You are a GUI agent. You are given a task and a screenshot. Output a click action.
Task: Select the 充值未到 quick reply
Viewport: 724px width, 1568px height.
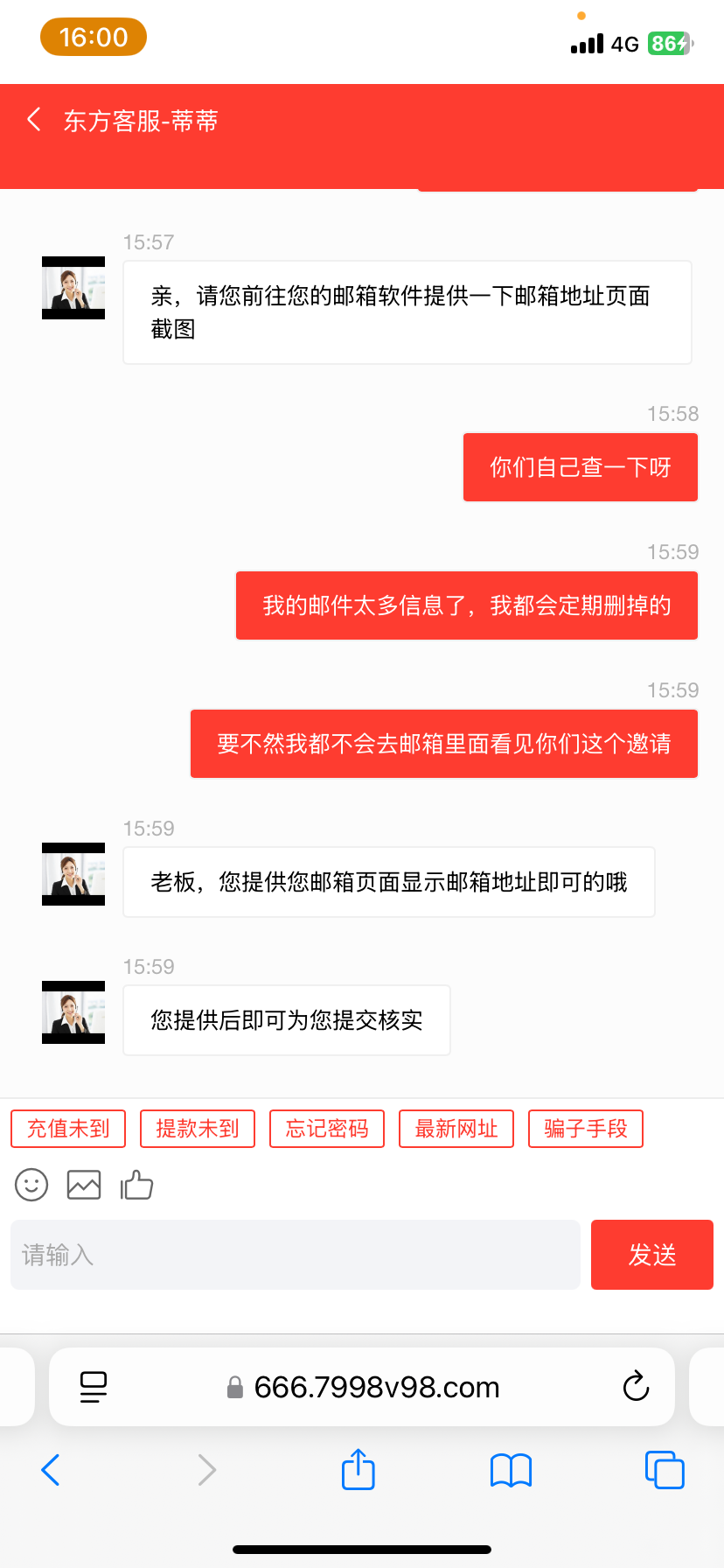[68, 1129]
